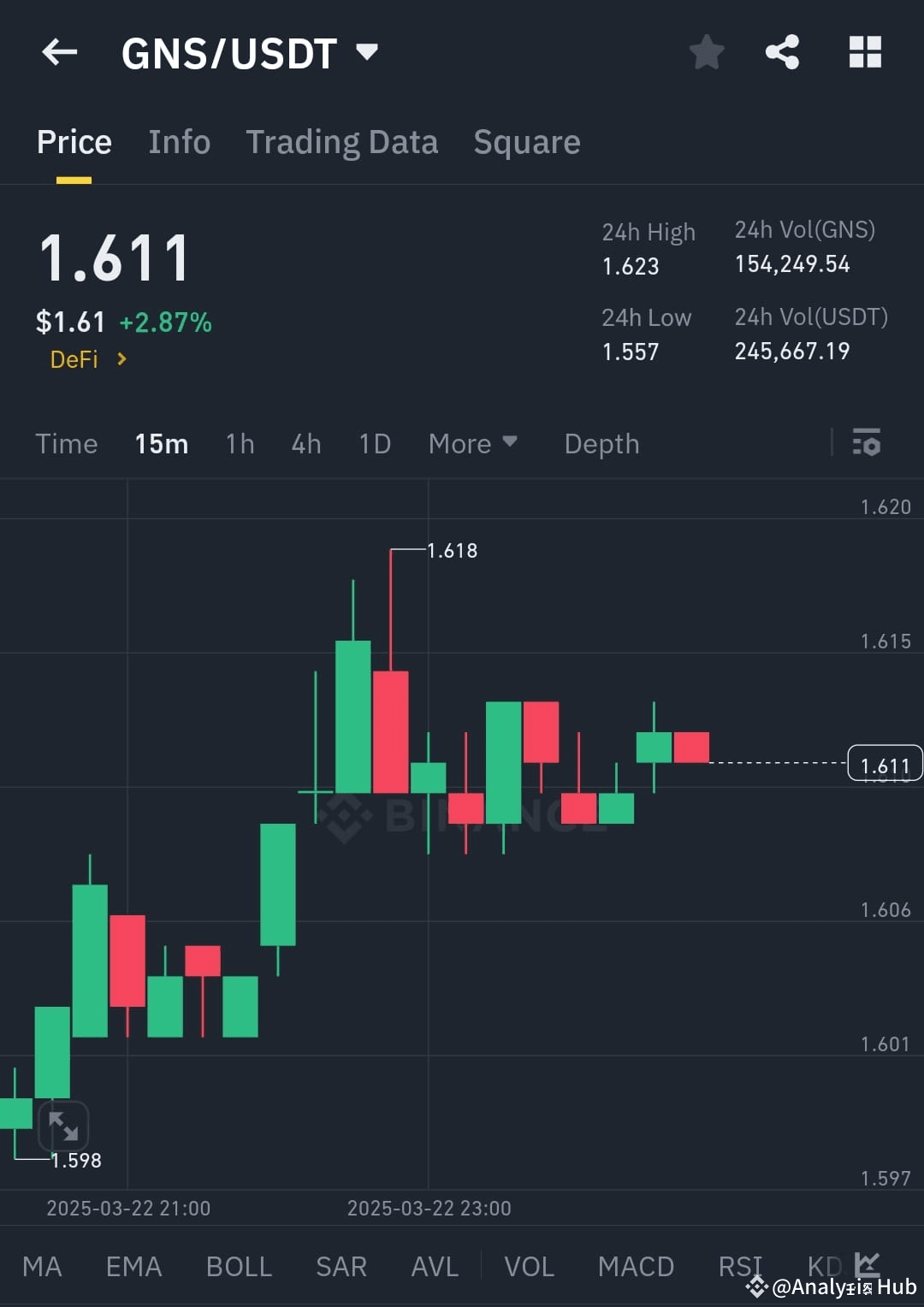
Task: Expand chart using the resize arrows icon
Action: (x=64, y=1127)
